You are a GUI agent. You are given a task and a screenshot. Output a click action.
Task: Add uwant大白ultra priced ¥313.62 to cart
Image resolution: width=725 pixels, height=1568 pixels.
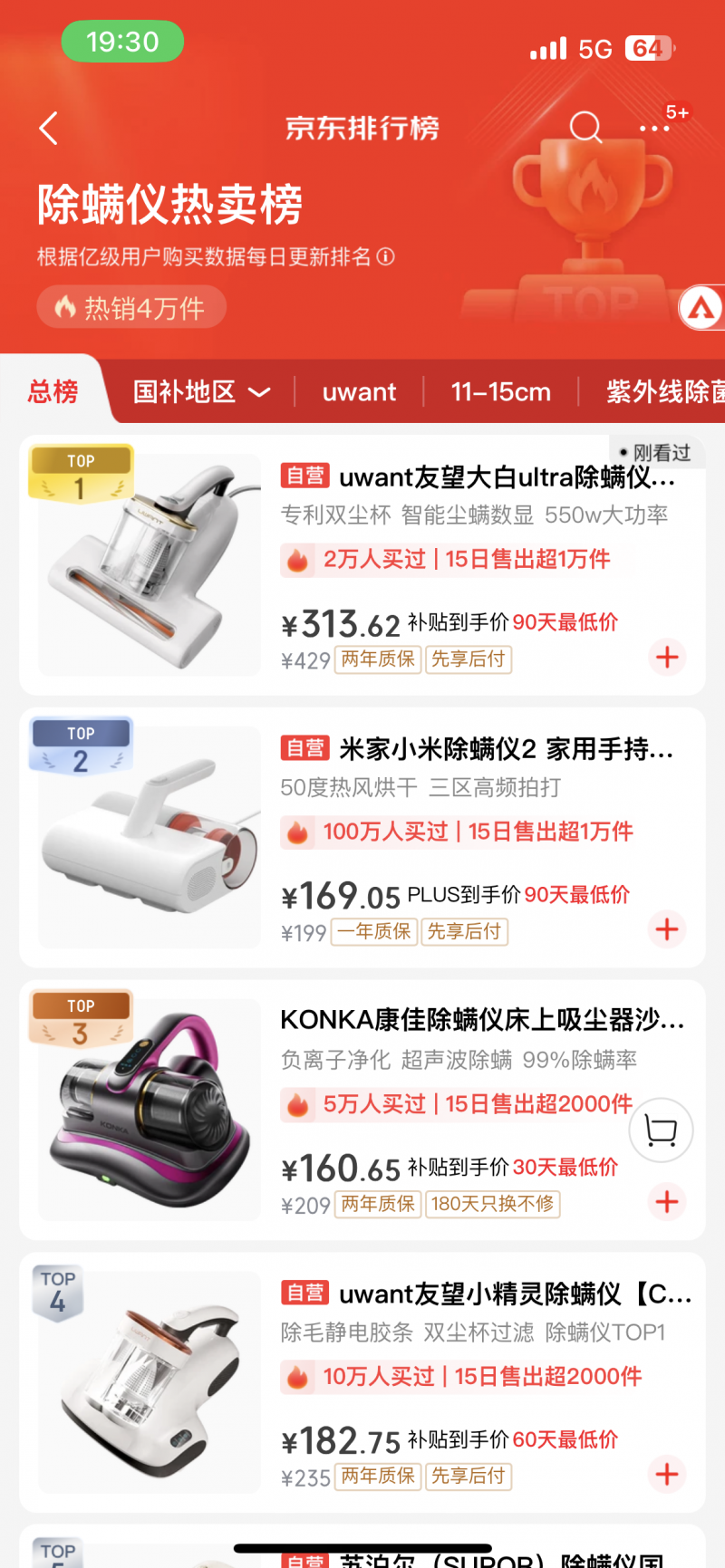[x=667, y=657]
